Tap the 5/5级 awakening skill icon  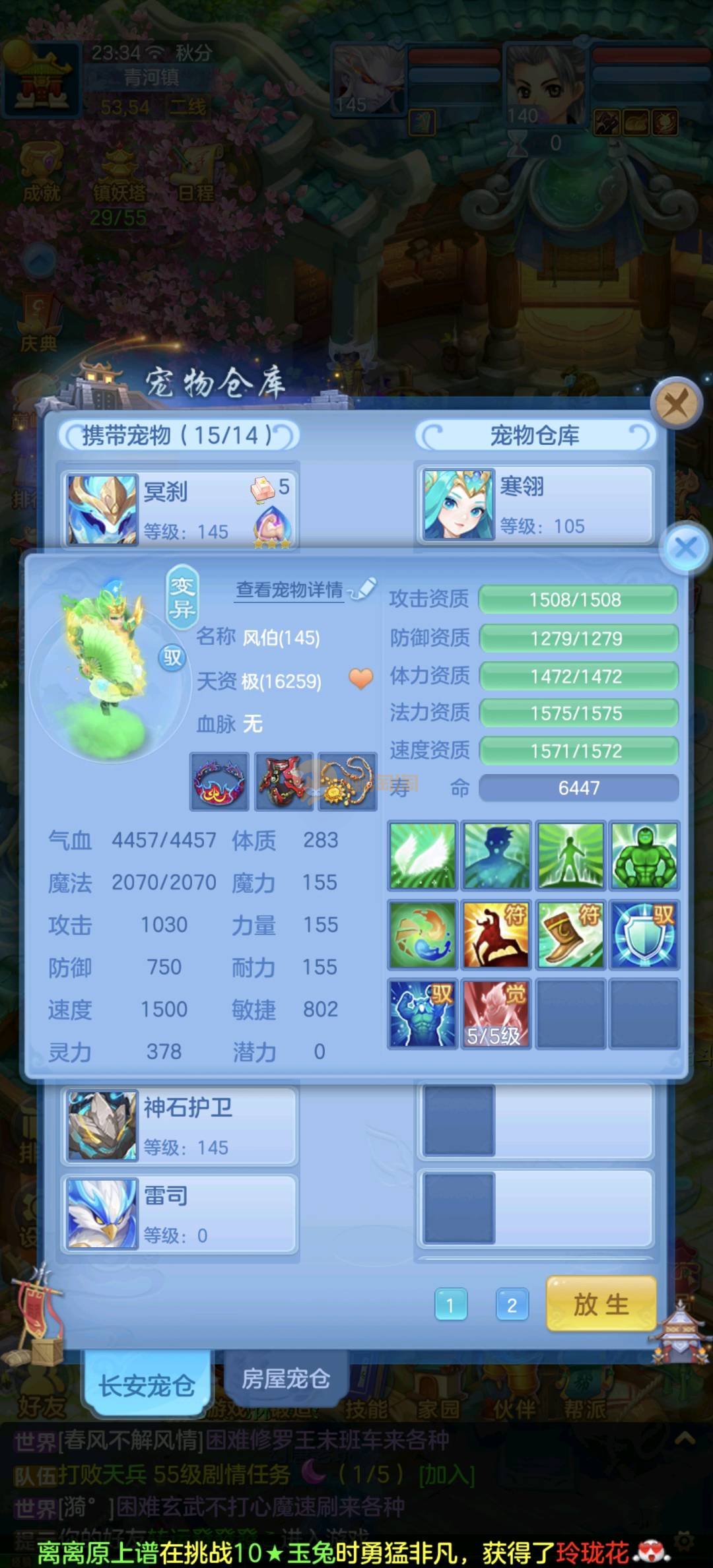point(496,1014)
